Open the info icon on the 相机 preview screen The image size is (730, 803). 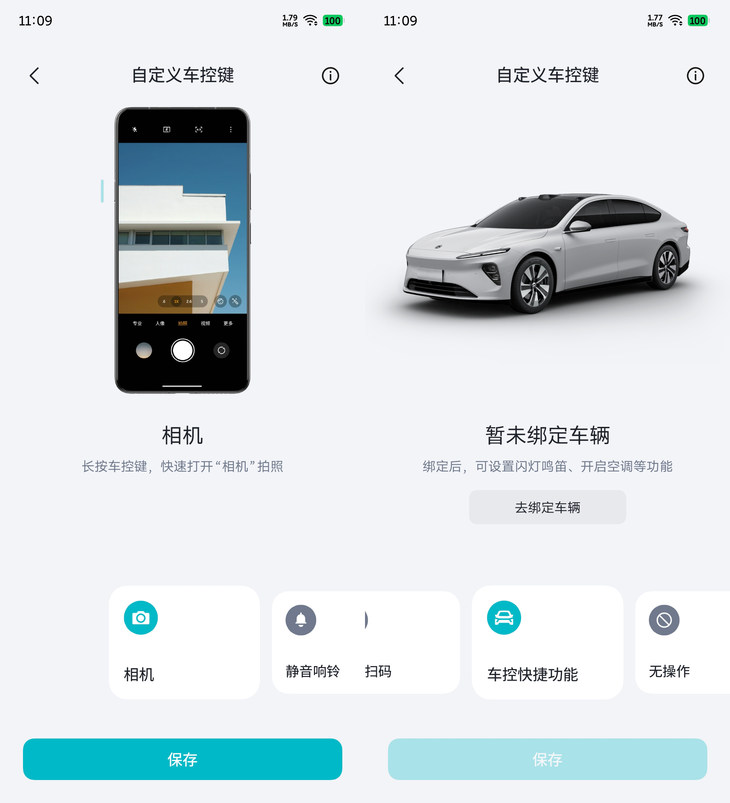[x=331, y=76]
